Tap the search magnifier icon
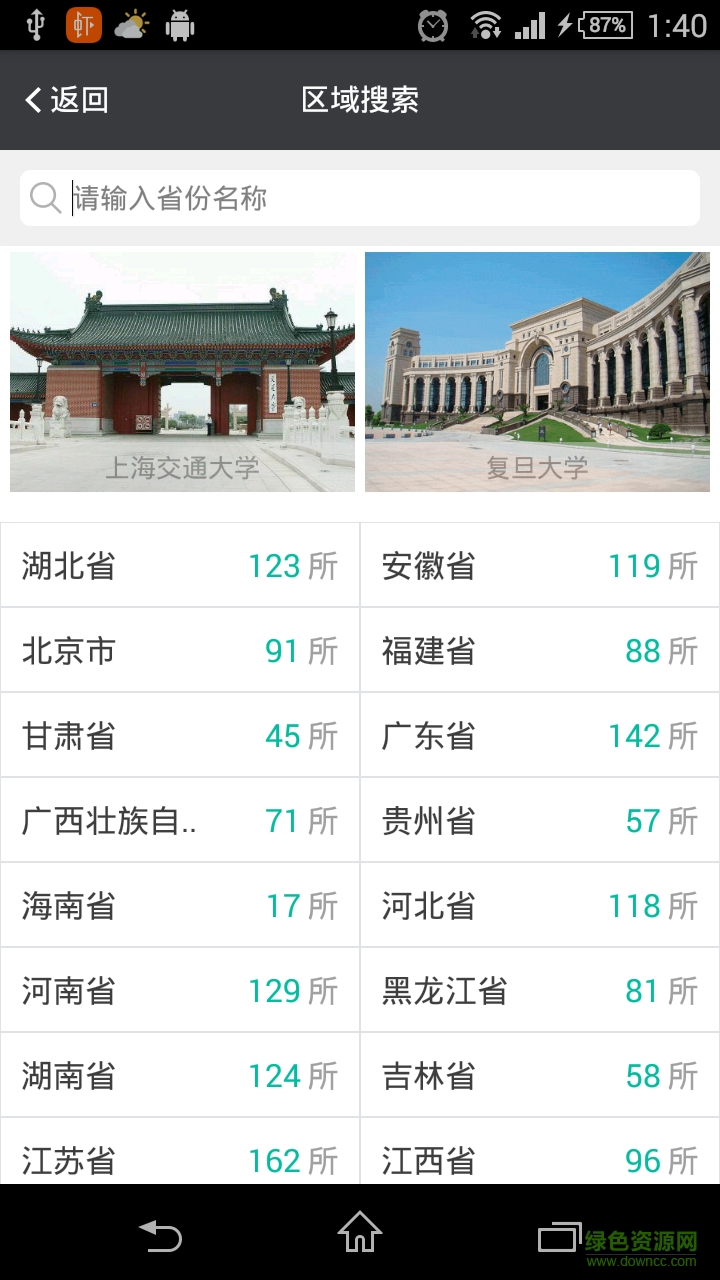This screenshot has height=1280, width=720. pyautogui.click(x=45, y=198)
